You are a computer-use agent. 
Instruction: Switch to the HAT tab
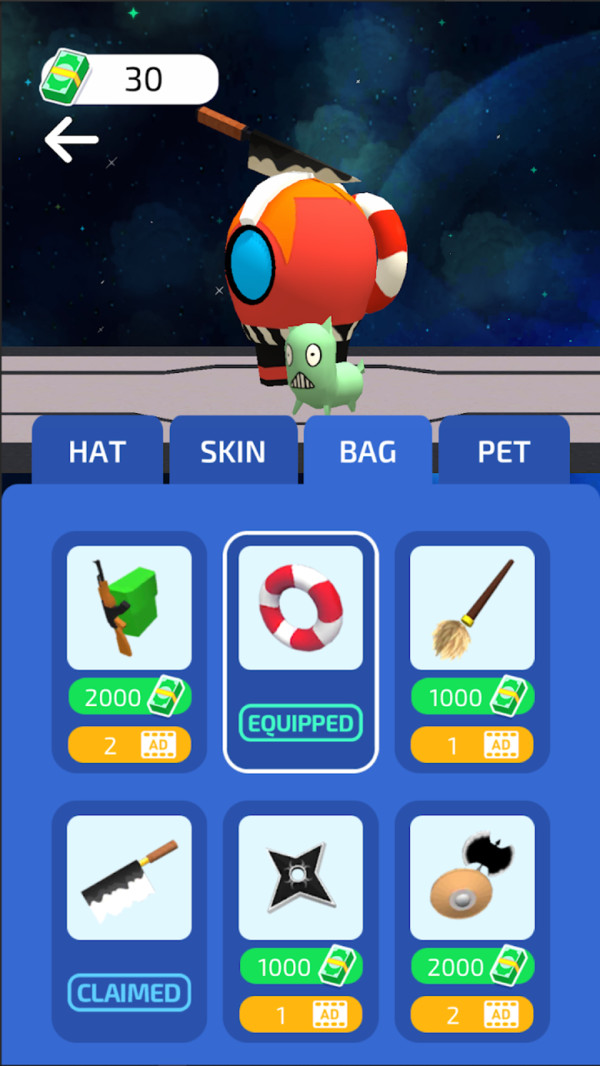pyautogui.click(x=97, y=452)
